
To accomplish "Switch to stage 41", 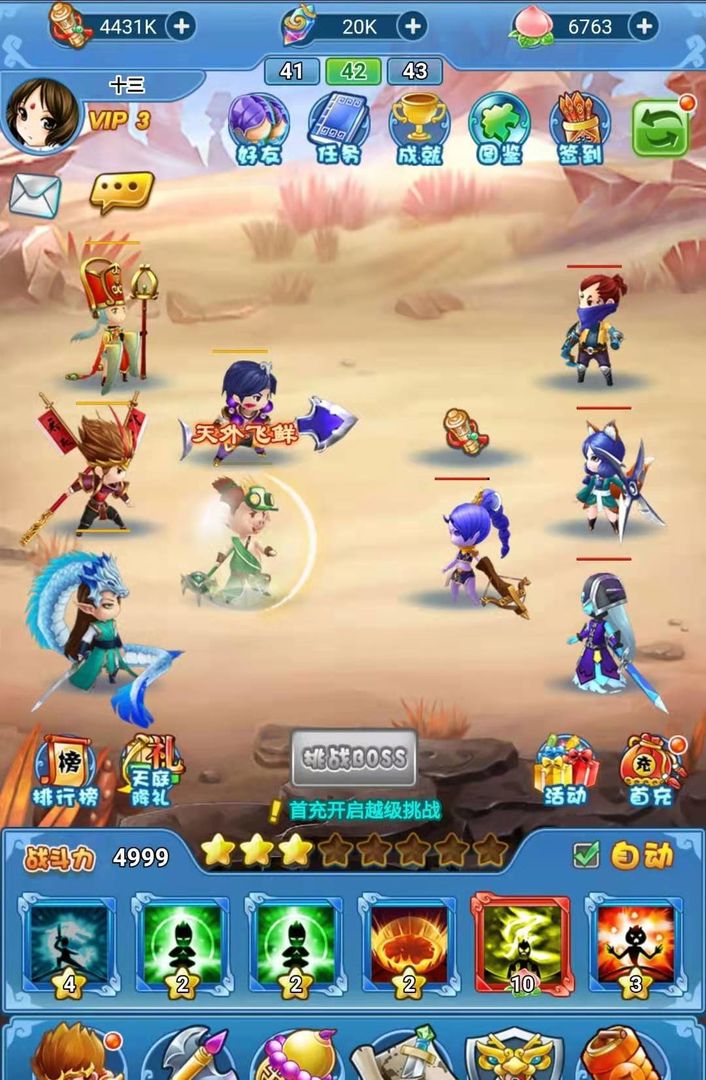I will pos(291,71).
